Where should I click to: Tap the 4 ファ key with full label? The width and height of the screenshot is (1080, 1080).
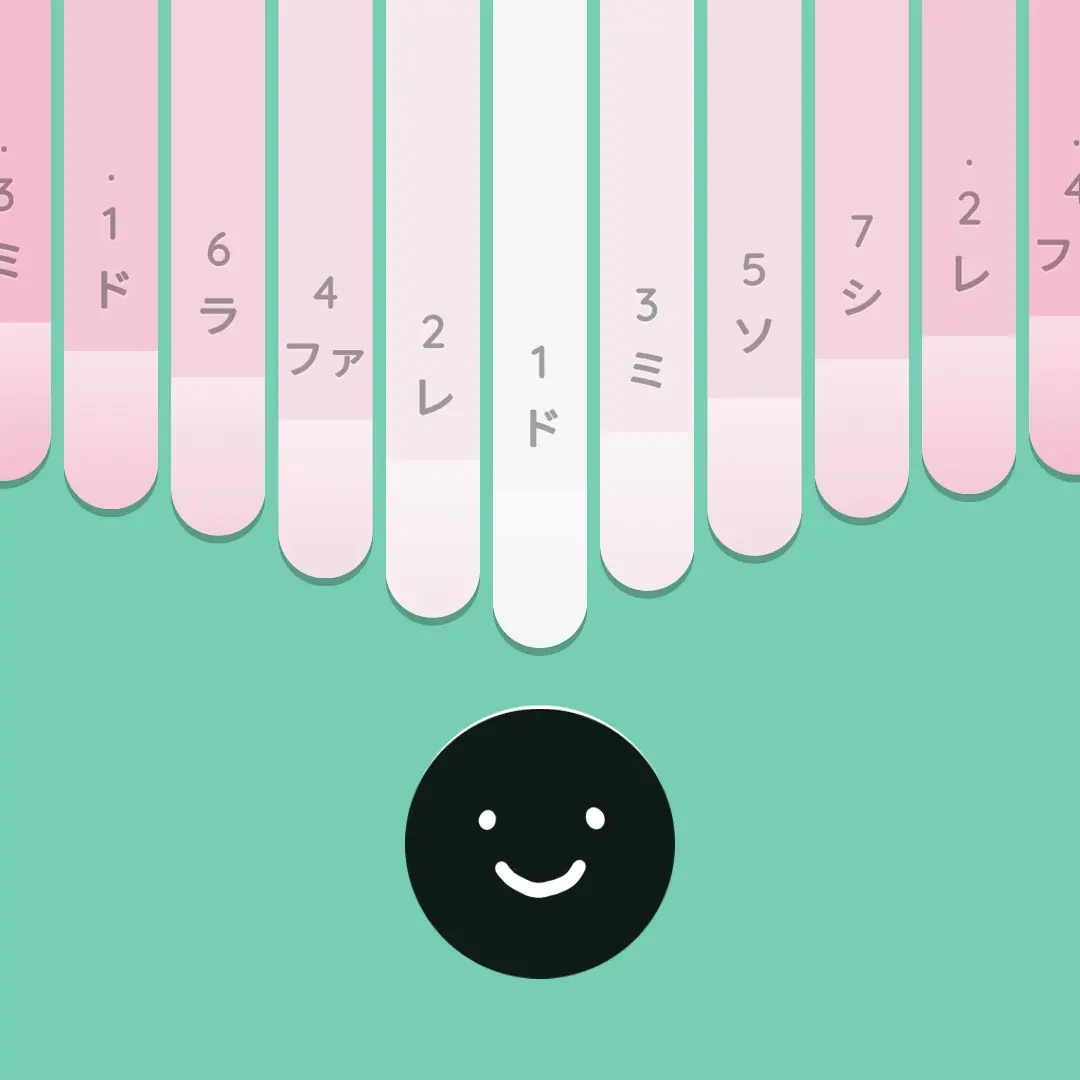click(x=325, y=330)
